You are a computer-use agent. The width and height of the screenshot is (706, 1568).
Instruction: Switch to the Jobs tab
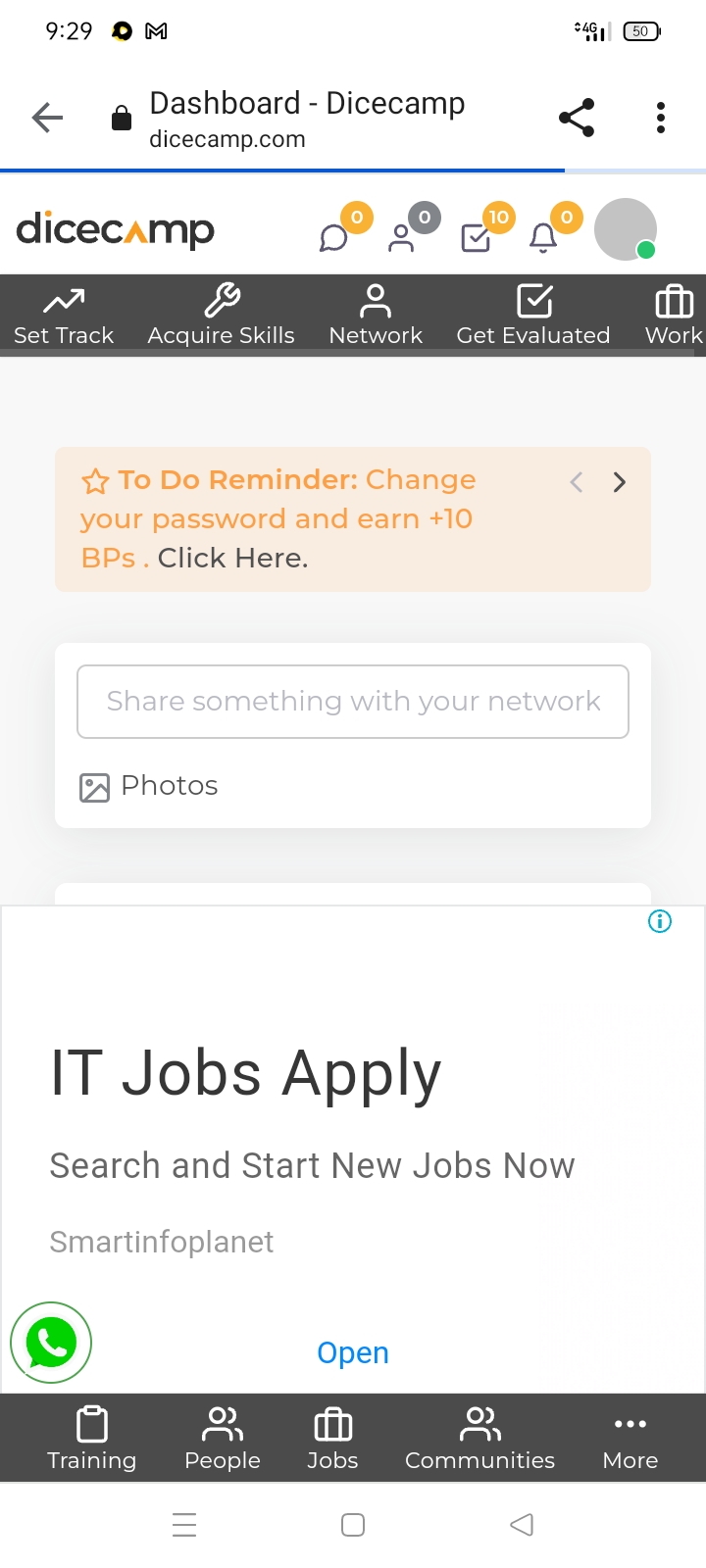pyautogui.click(x=332, y=1439)
